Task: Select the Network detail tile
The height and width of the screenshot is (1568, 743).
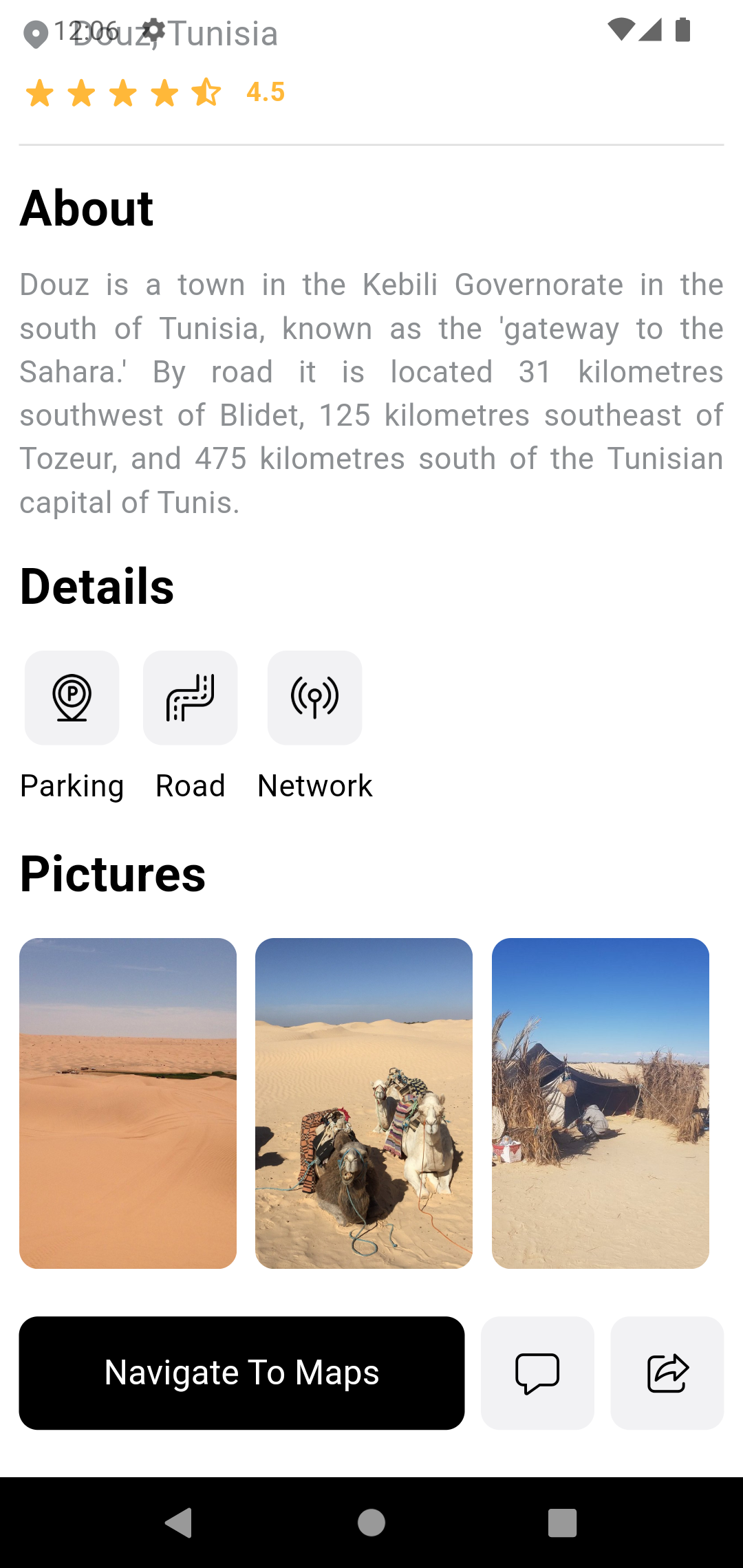Action: coord(315,698)
